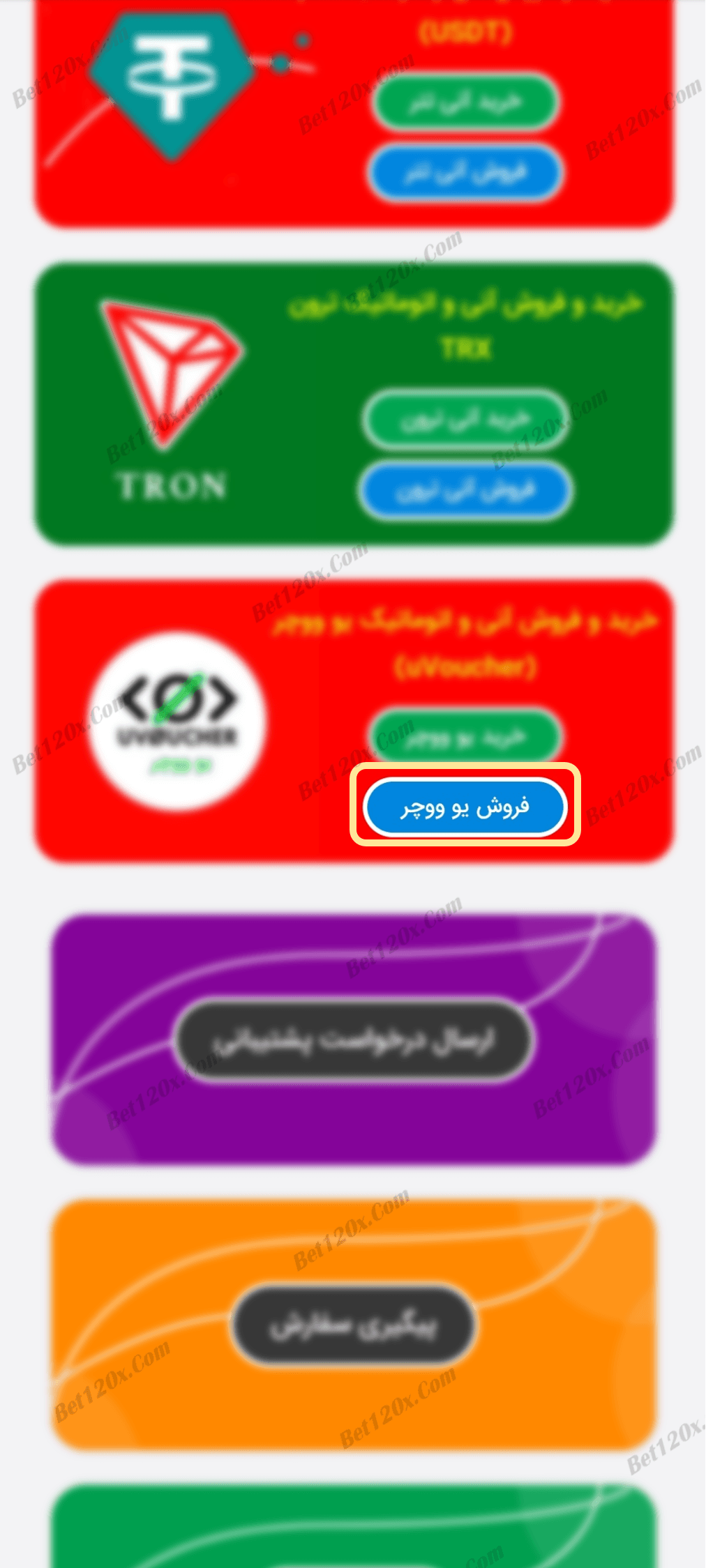Buy Tether with the green USDT button
Screen dimensions: 706x1568
pyautogui.click(x=465, y=102)
